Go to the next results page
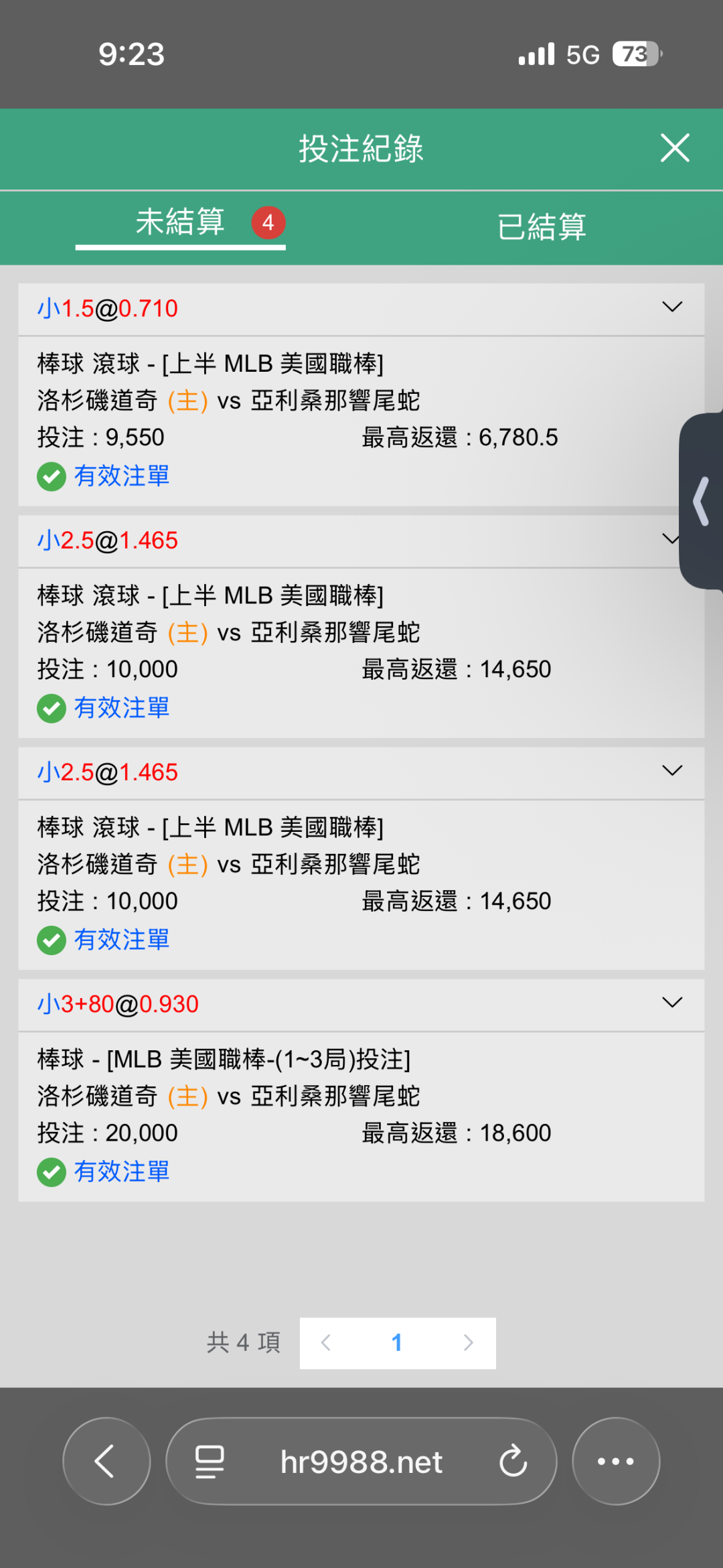This screenshot has width=723, height=1568. (x=468, y=1342)
